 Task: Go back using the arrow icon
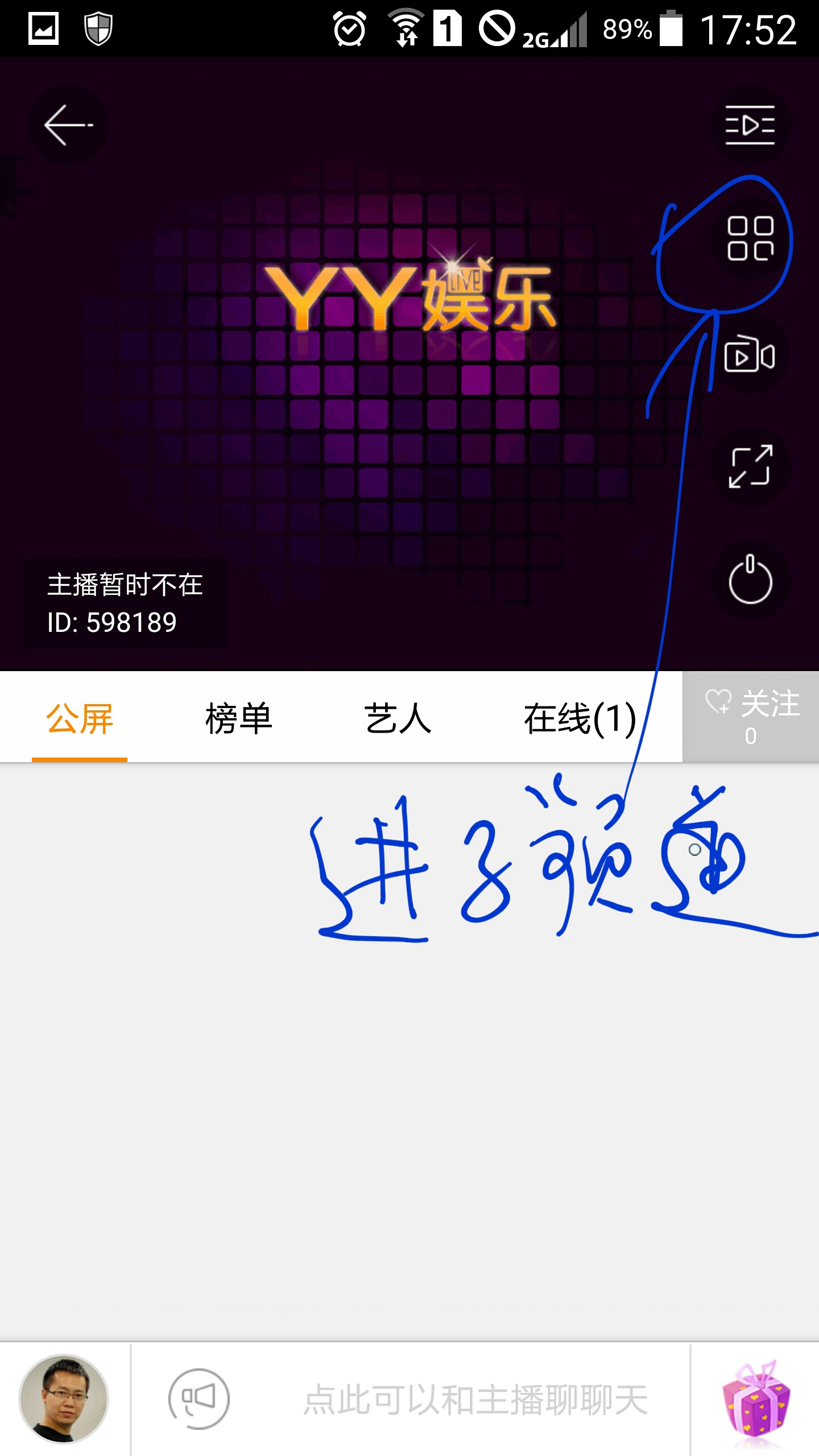68,125
